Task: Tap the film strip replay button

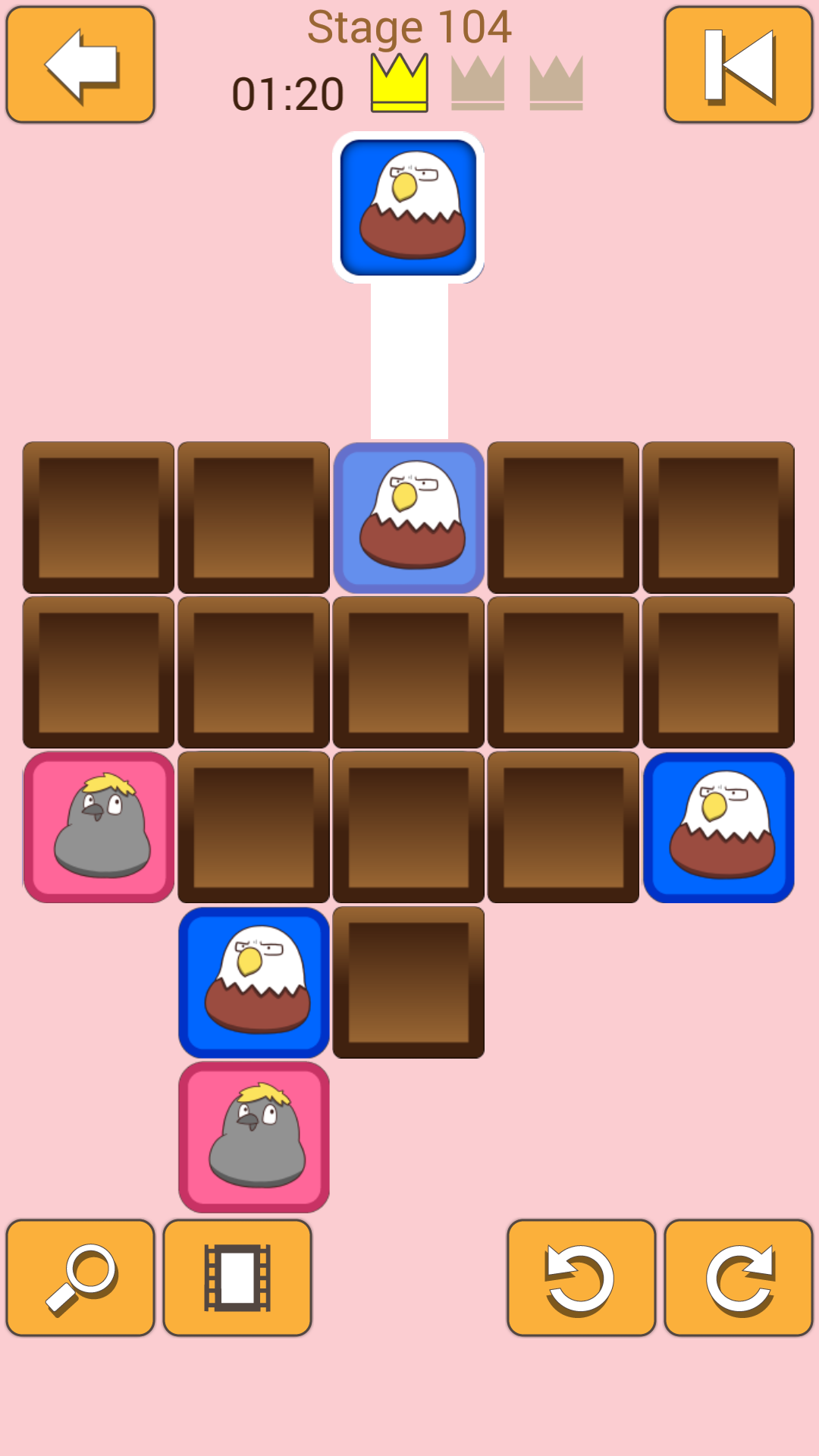Action: coord(237,1278)
